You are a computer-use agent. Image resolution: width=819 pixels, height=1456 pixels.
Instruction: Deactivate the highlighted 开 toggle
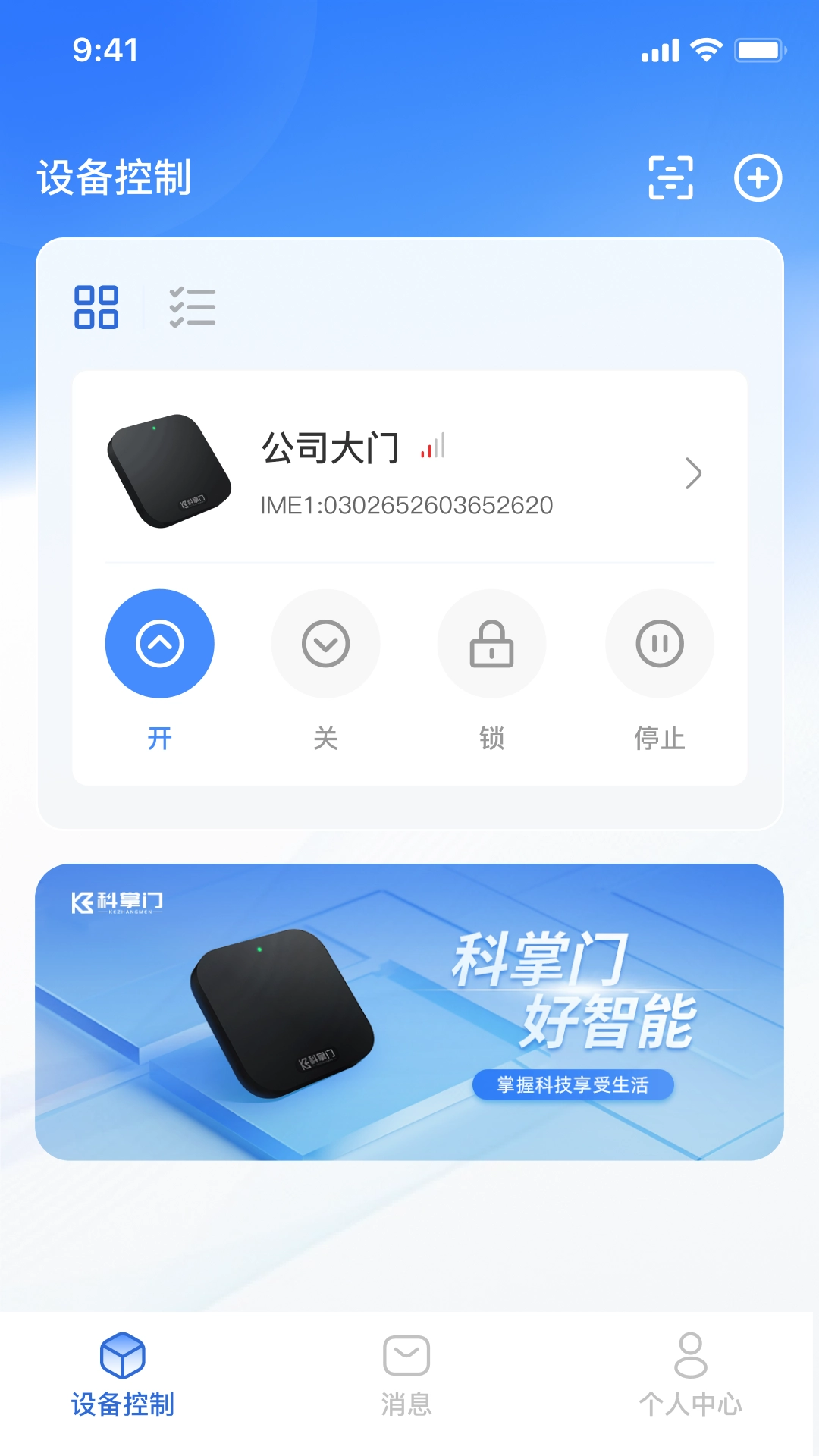159,643
